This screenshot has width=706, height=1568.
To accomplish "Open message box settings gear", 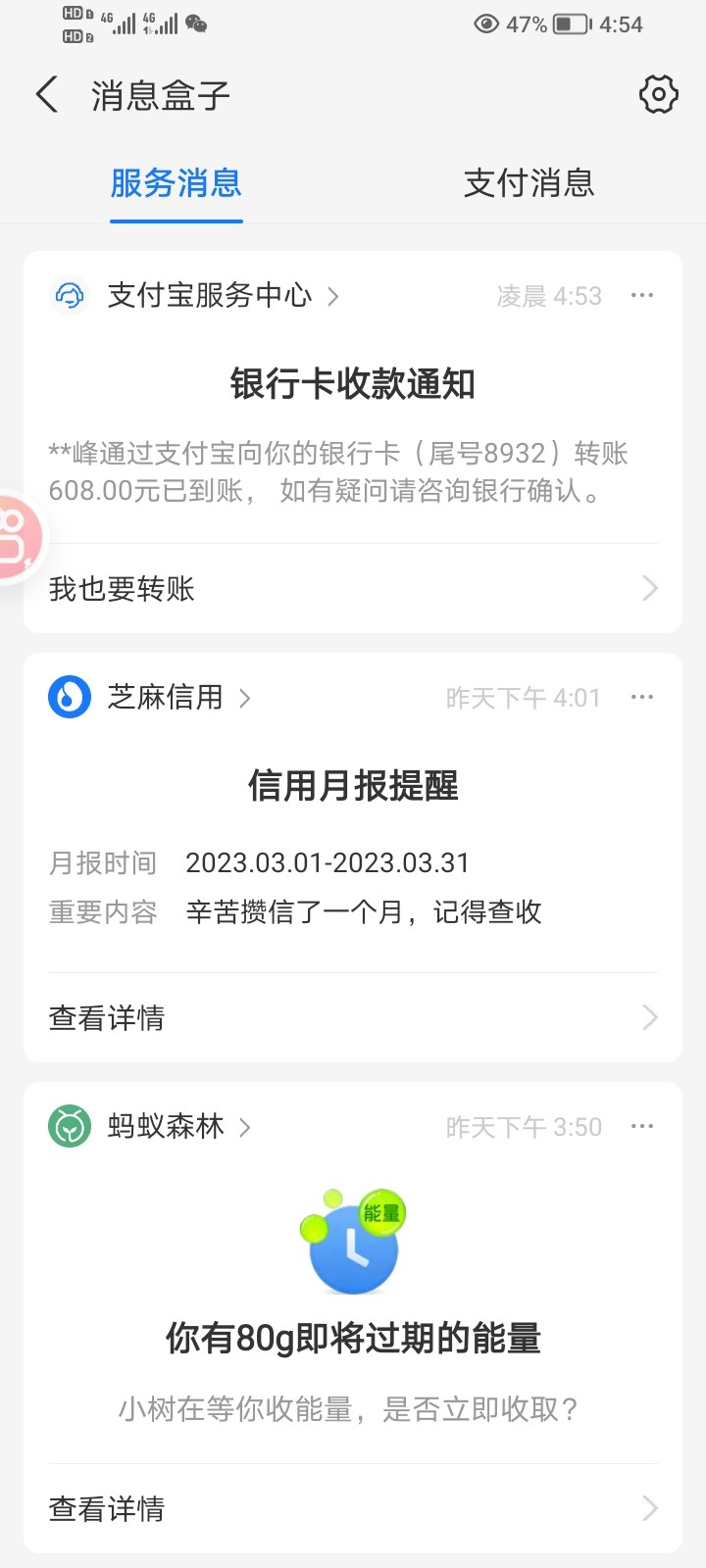I will [658, 95].
